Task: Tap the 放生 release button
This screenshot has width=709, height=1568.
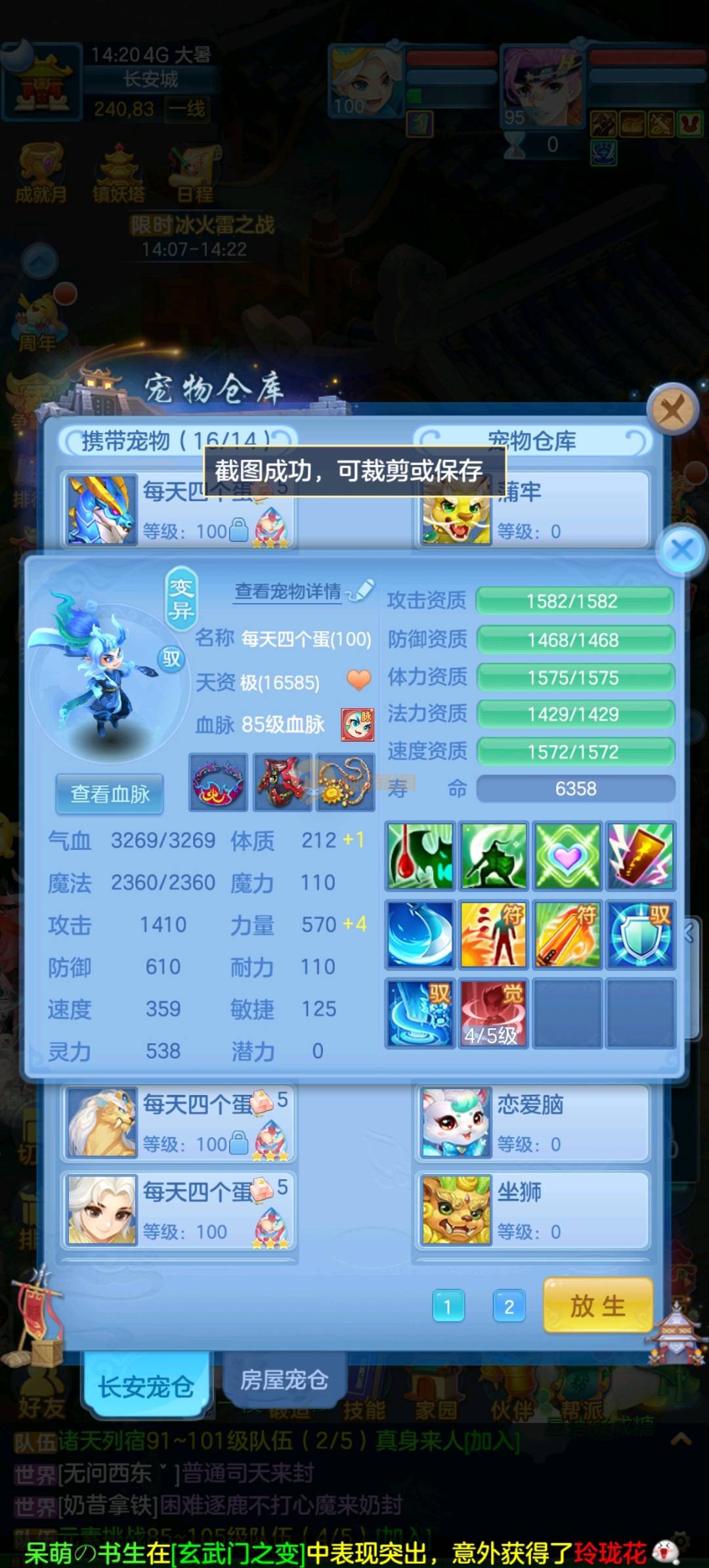Action: pyautogui.click(x=597, y=1306)
